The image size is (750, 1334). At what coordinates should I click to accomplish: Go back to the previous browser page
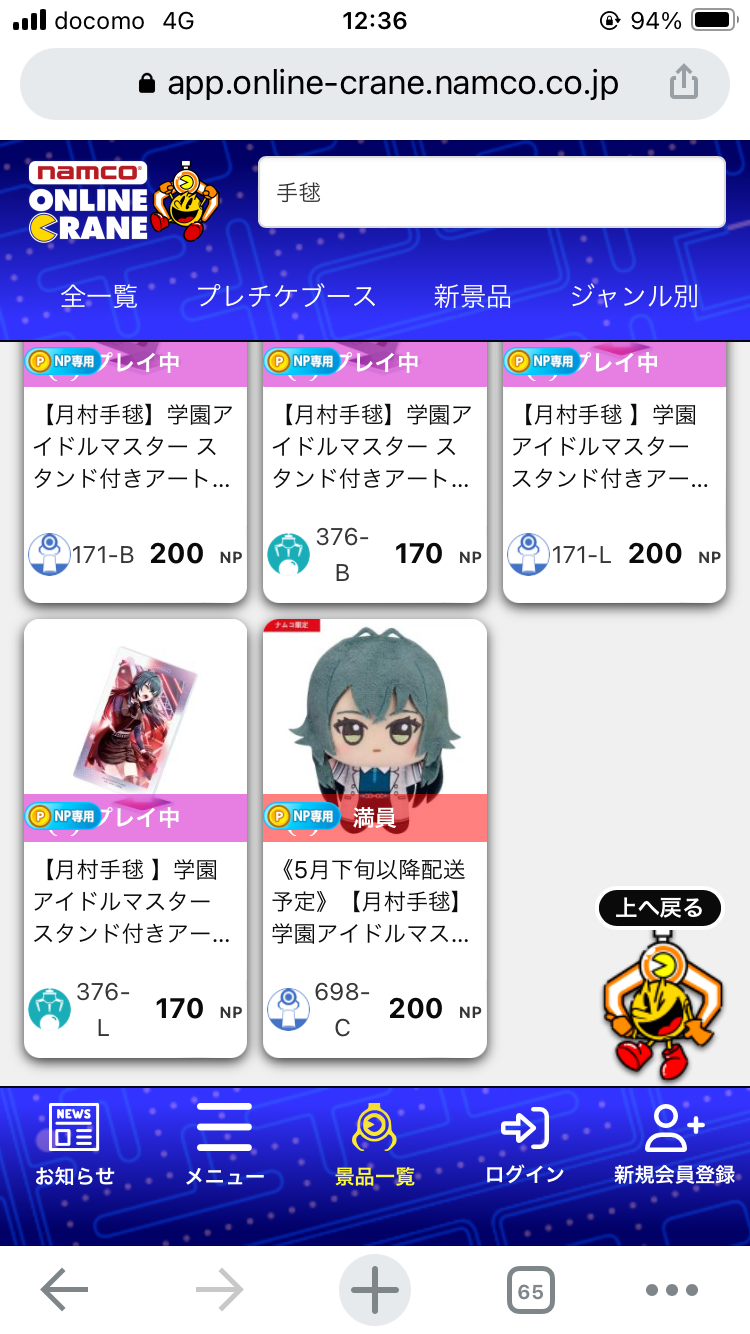pyautogui.click(x=65, y=1291)
